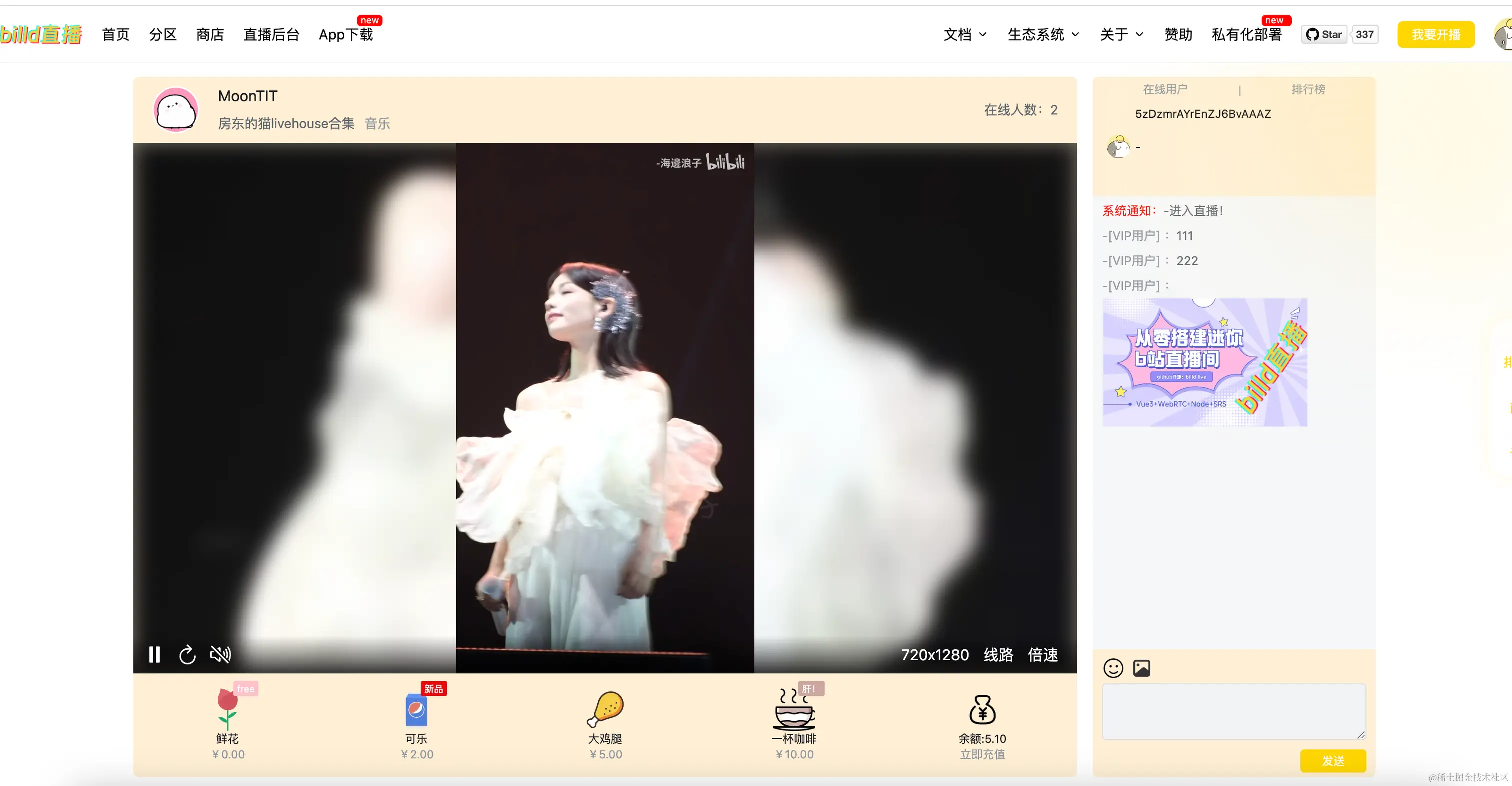Open the 倍速 playback speed menu
This screenshot has height=786, width=1512.
point(1043,654)
